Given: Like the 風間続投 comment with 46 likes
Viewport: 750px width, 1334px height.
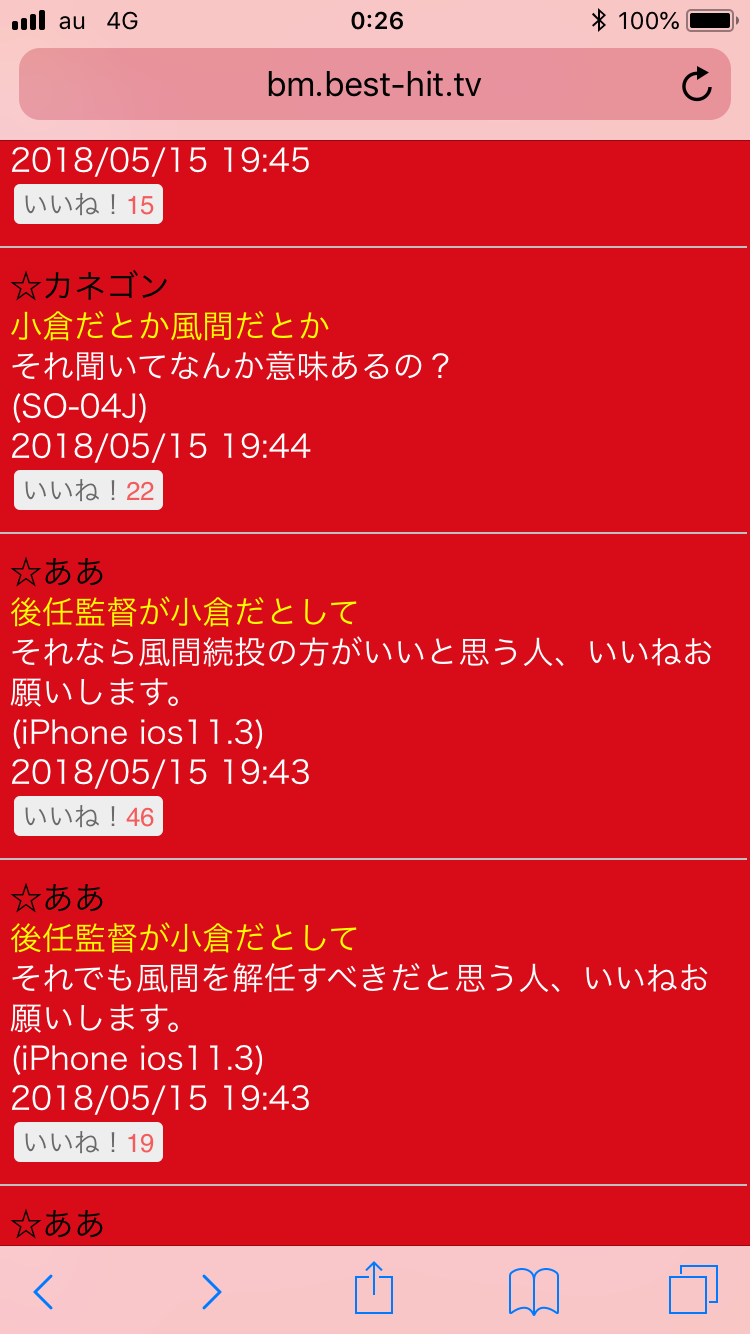Looking at the screenshot, I should tap(88, 817).
